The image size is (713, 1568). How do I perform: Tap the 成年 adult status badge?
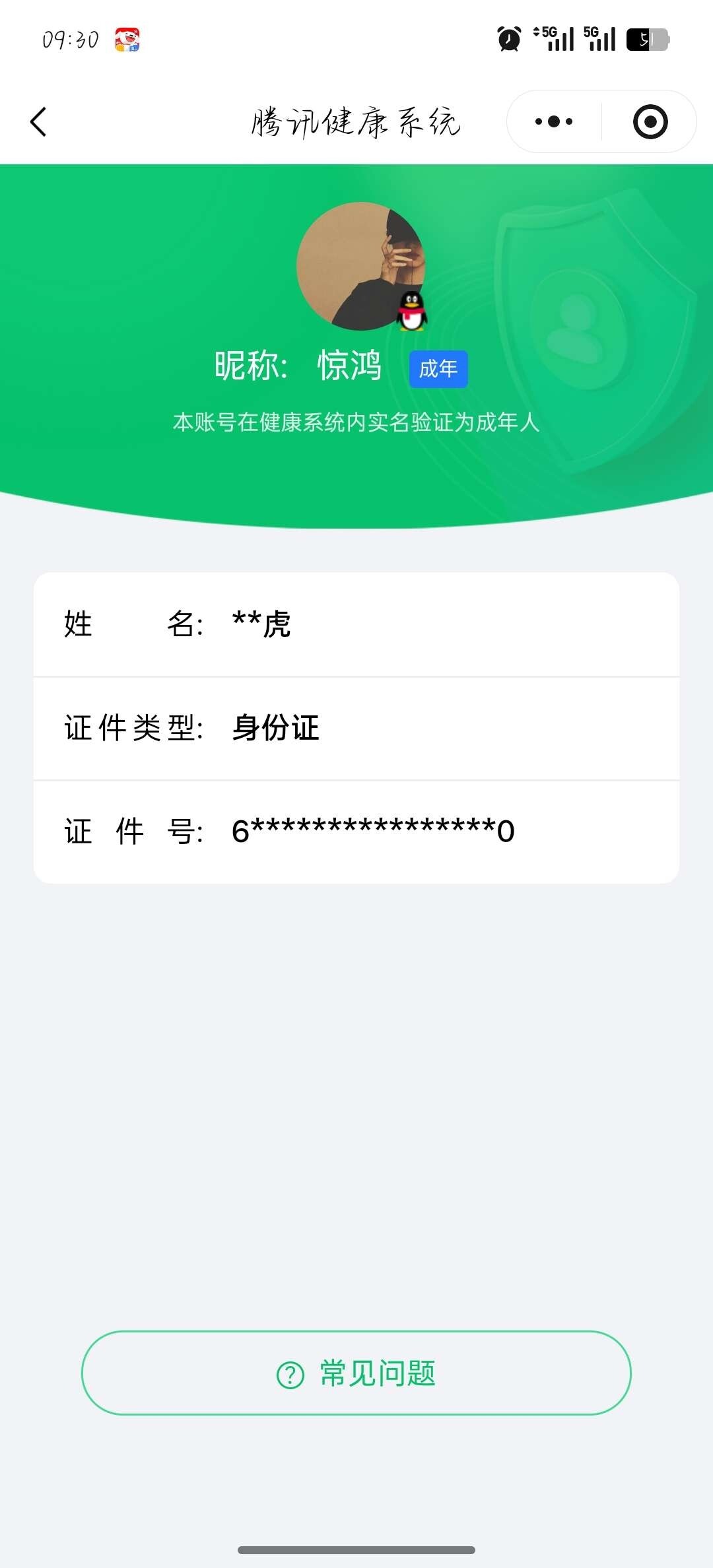438,370
